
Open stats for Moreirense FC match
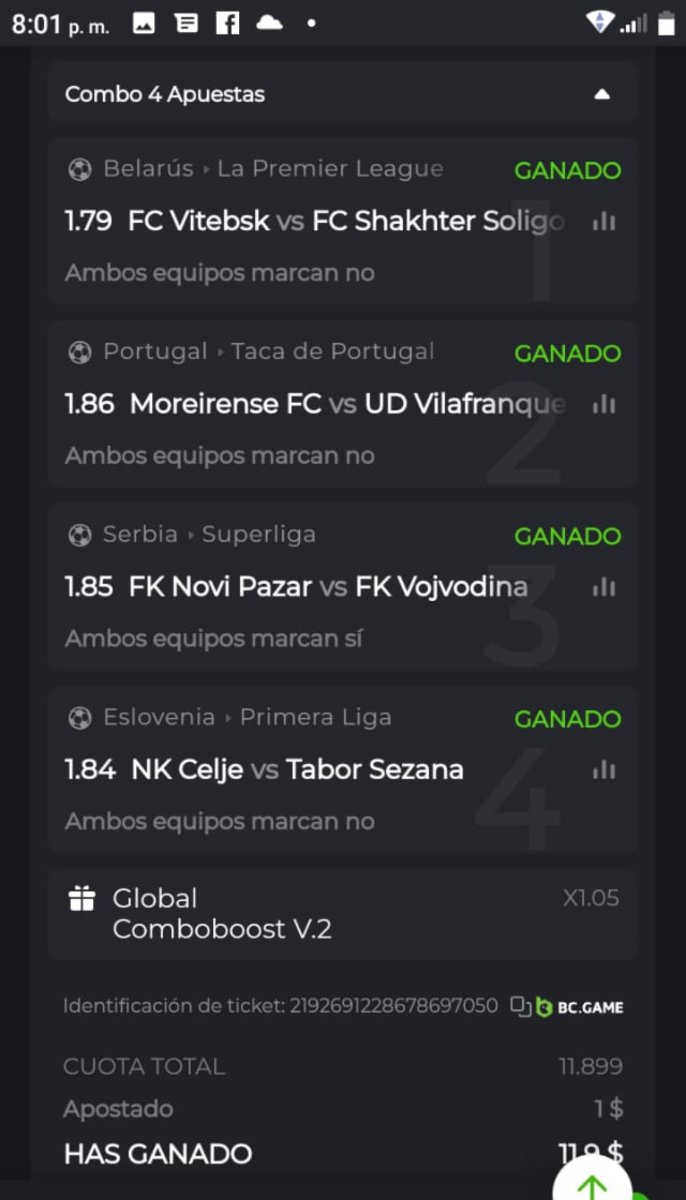pyautogui.click(x=603, y=405)
